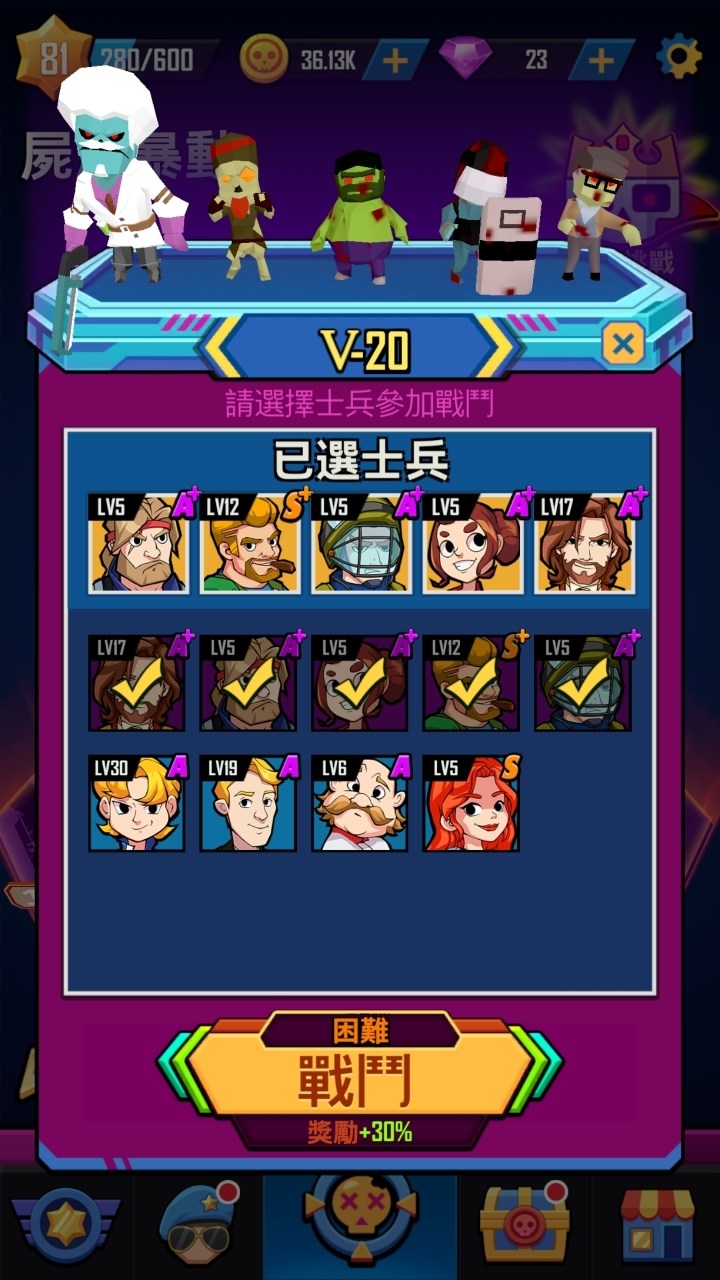Remove the LV17 bearded soldier from selected row
This screenshot has width=720, height=1280.
[x=583, y=545]
